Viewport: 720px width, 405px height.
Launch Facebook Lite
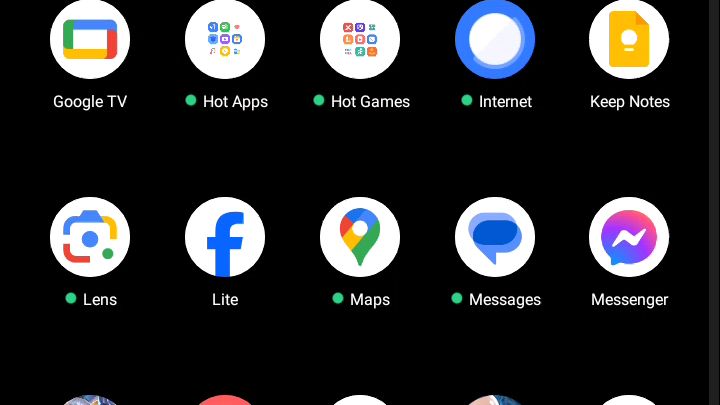[x=225, y=238]
